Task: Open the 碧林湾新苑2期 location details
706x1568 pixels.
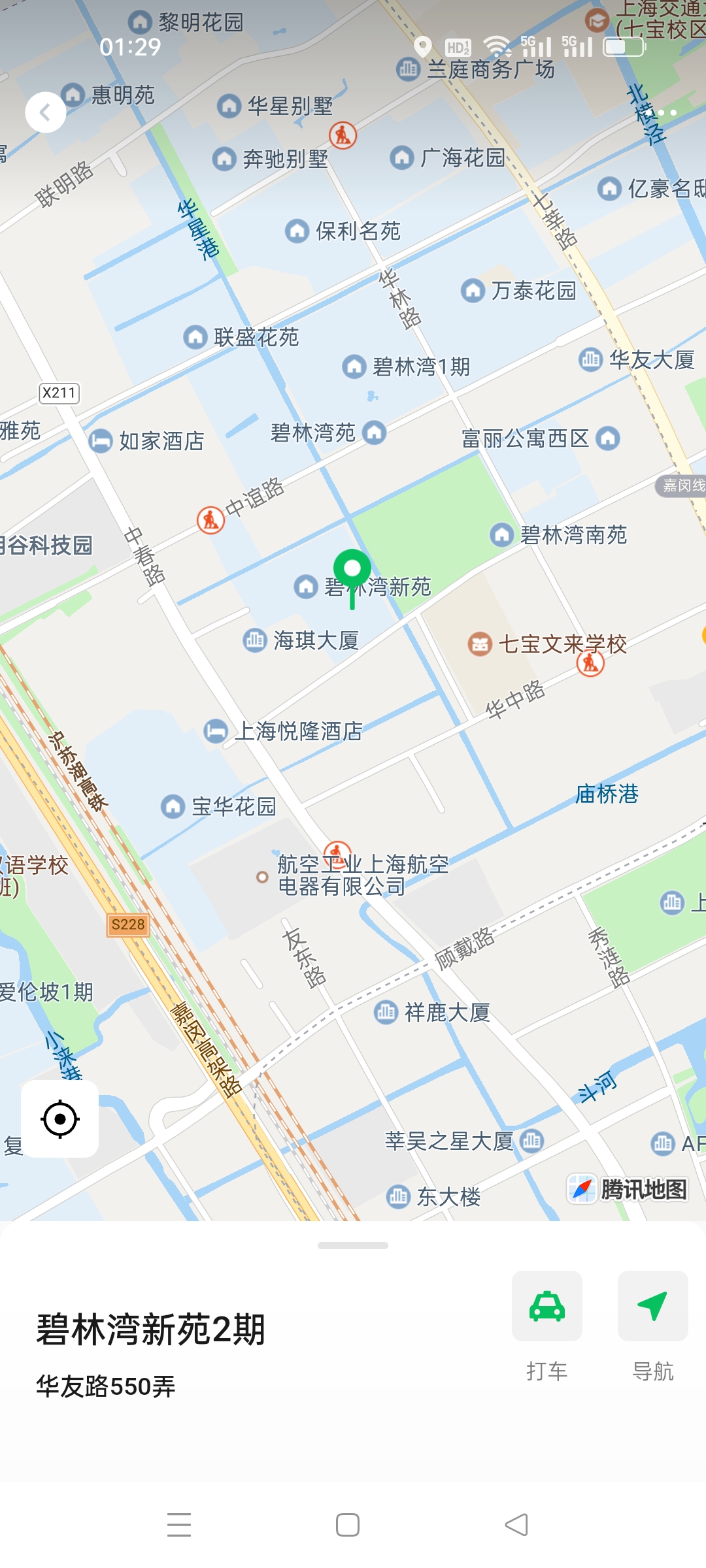Action: click(150, 1330)
